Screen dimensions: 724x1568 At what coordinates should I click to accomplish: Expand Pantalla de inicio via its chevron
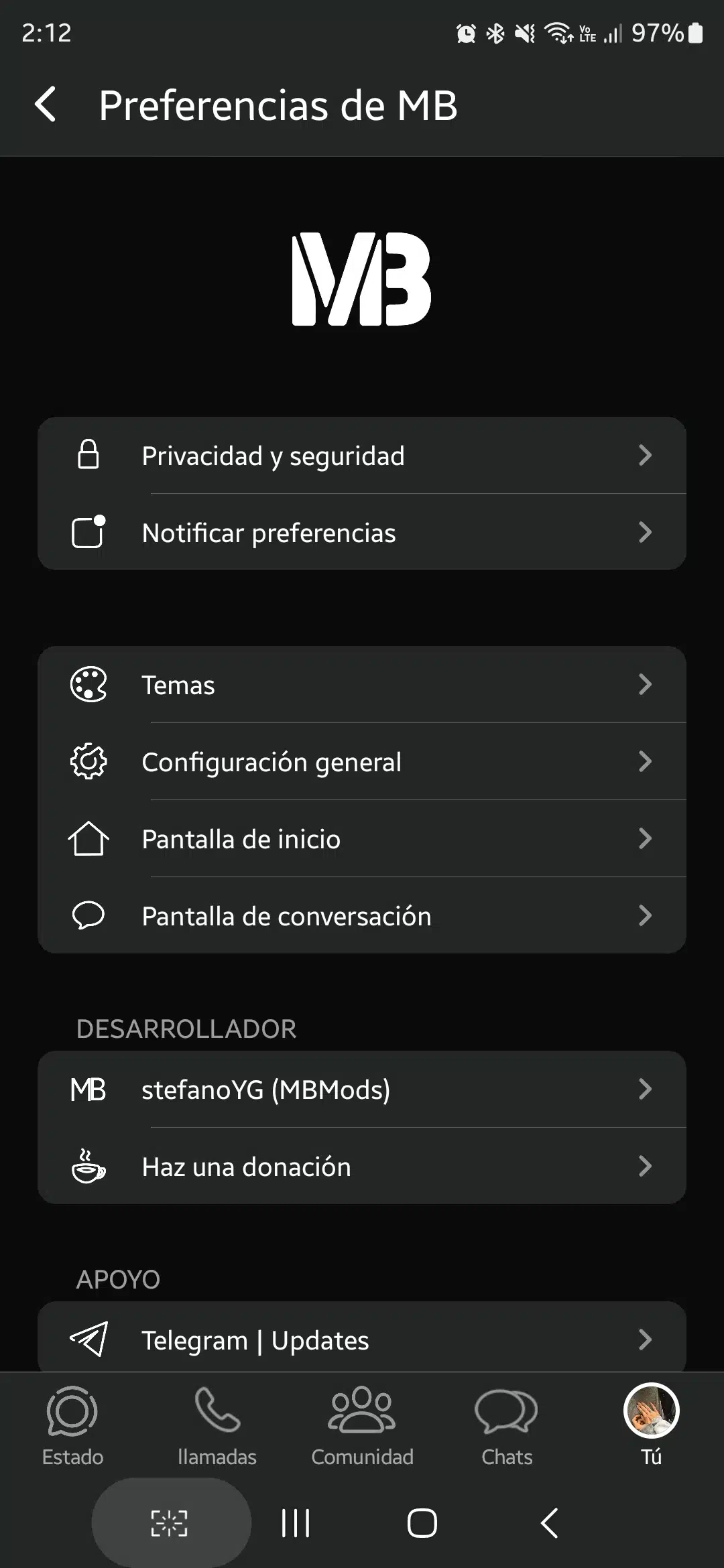click(646, 838)
